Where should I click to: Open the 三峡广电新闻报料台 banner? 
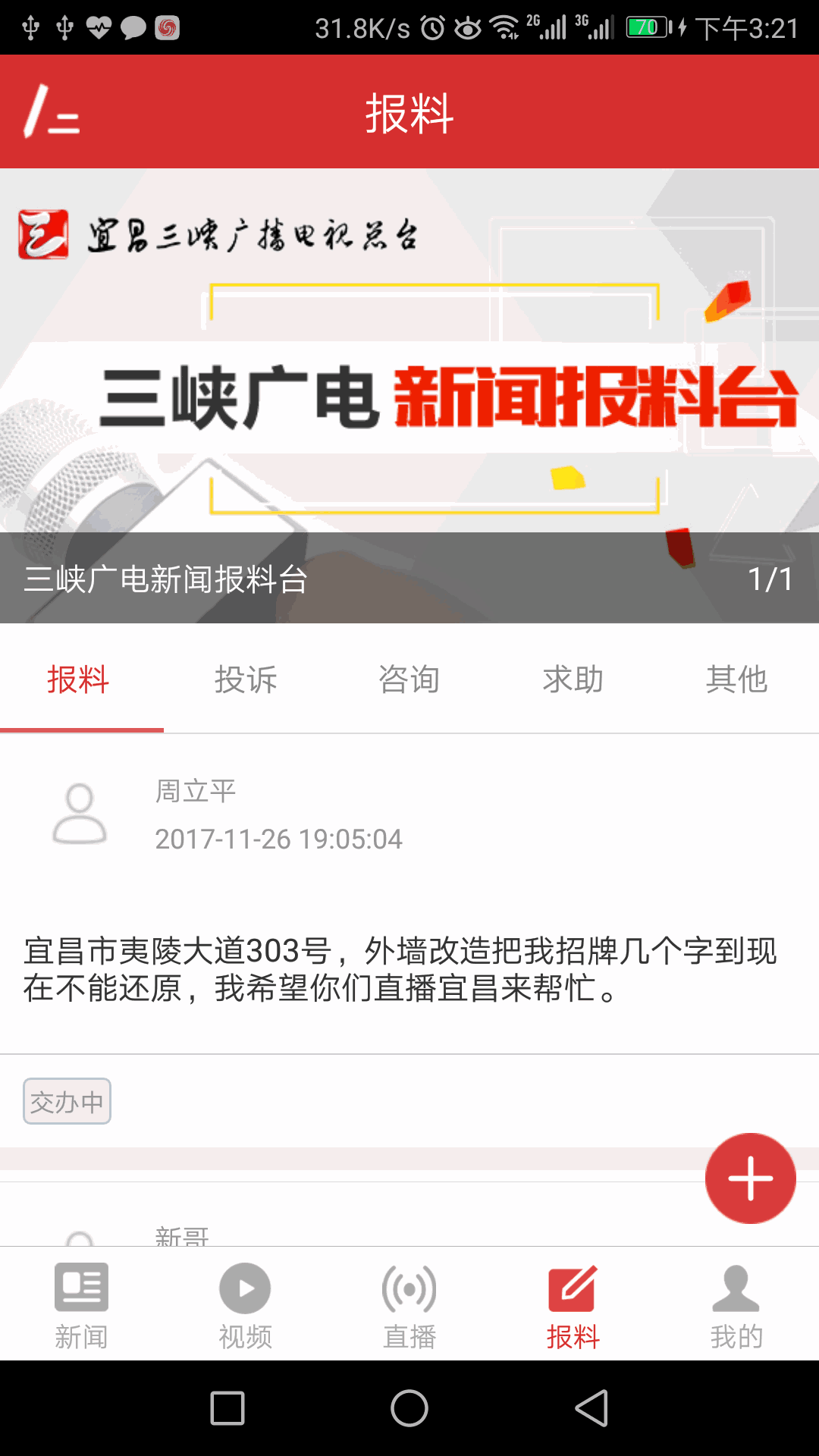pos(409,394)
